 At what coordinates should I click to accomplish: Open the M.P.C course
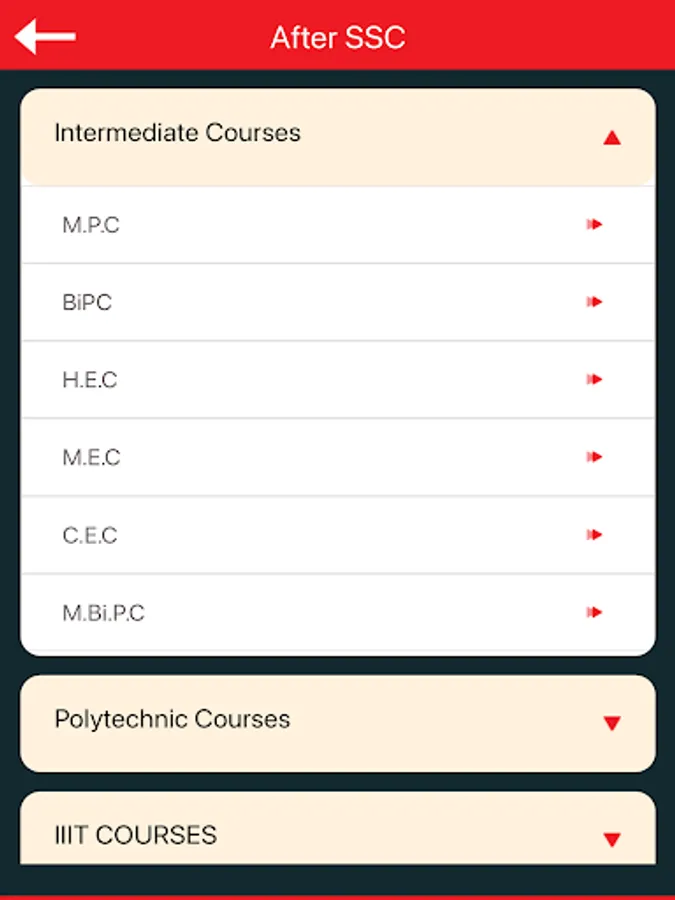click(338, 225)
